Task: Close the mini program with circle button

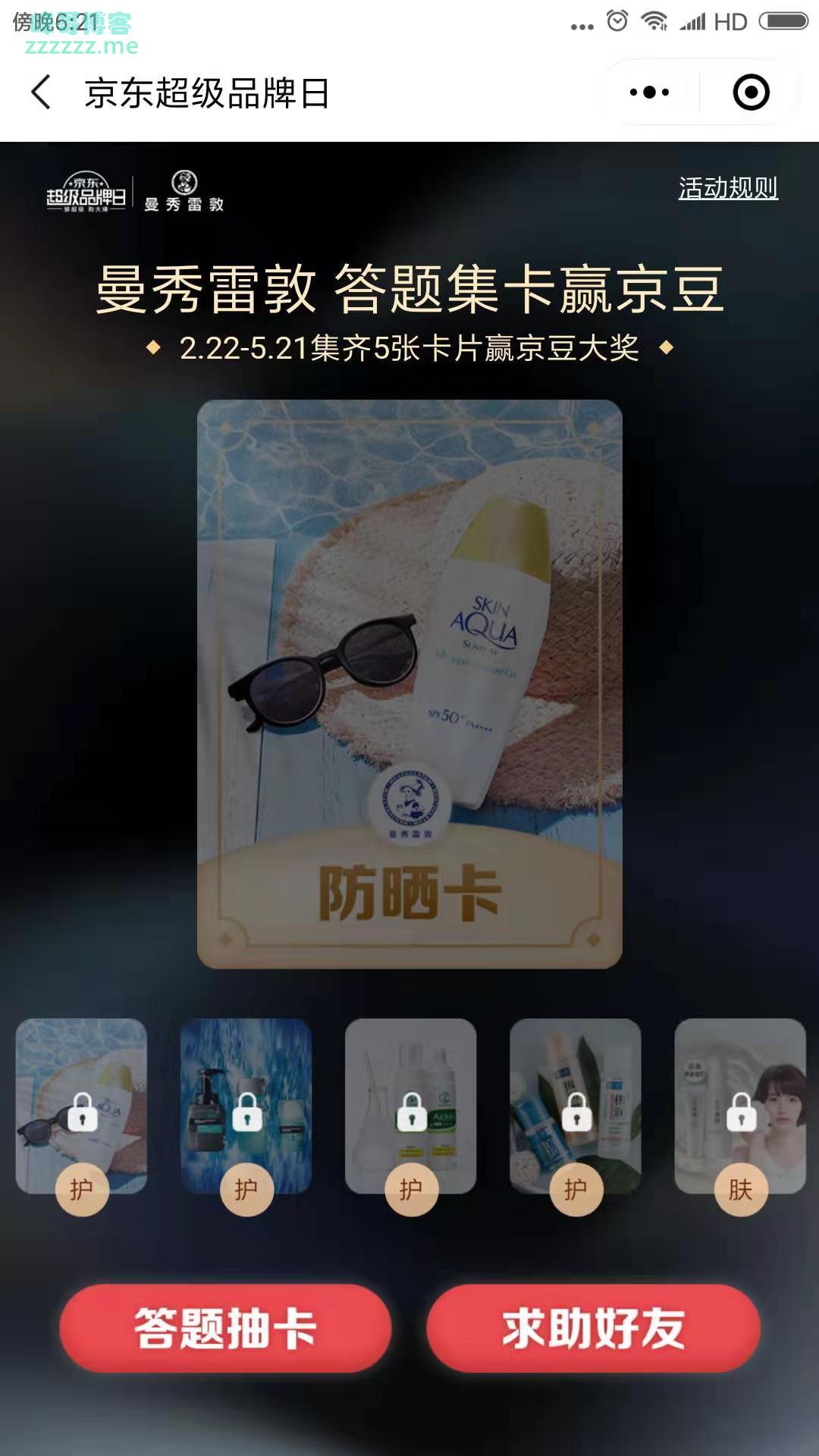Action: coord(752,93)
